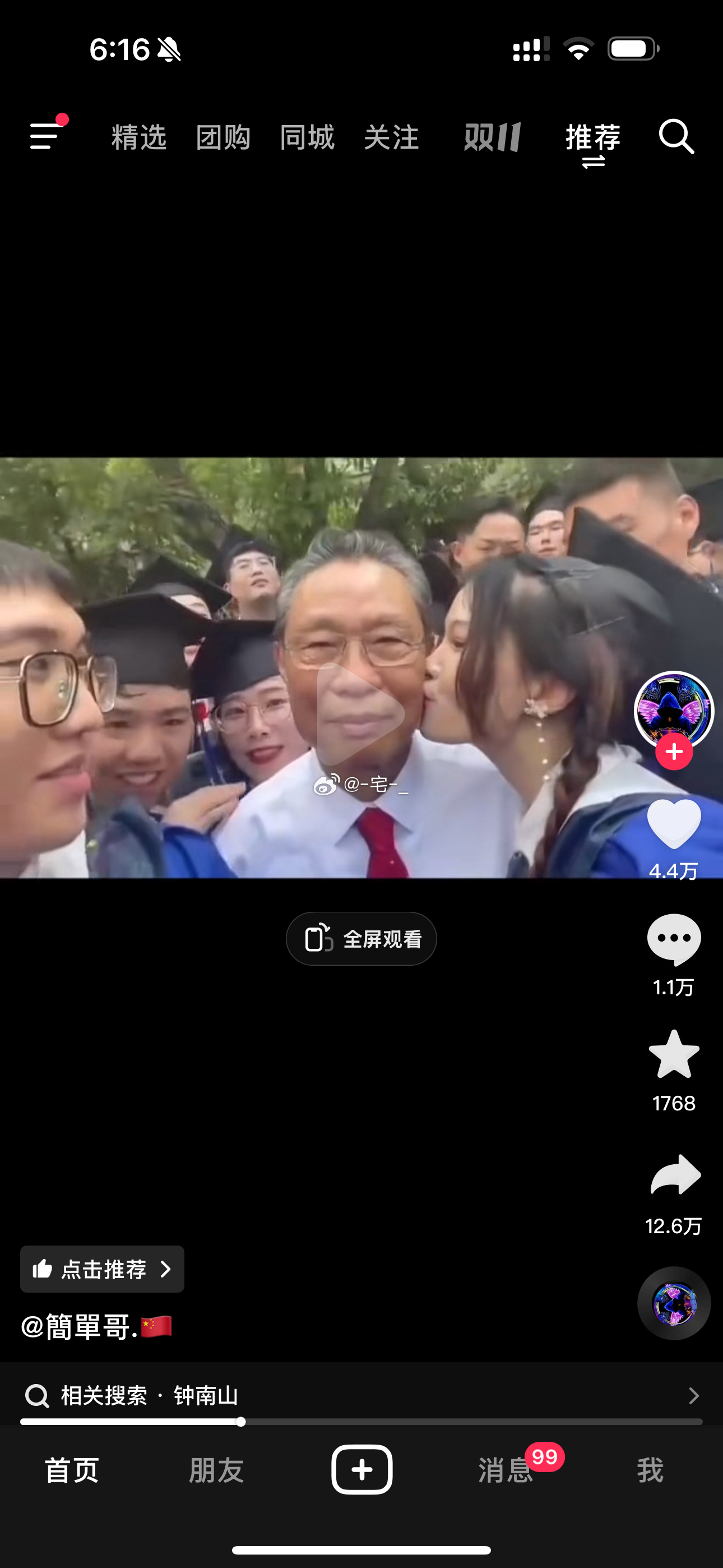Play the paused video
The width and height of the screenshot is (723, 1568).
click(360, 713)
